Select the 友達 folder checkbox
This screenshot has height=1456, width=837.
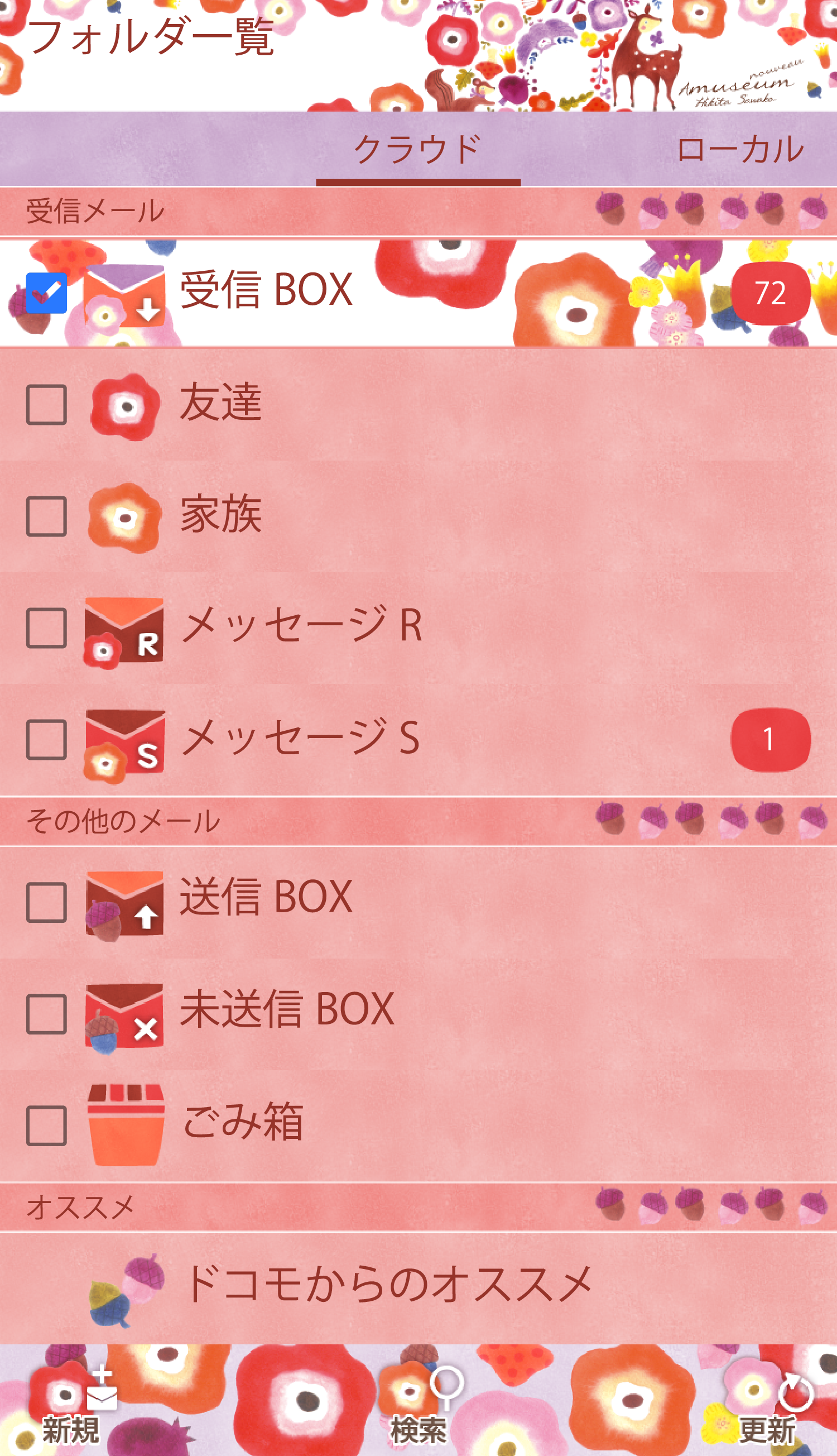(46, 405)
